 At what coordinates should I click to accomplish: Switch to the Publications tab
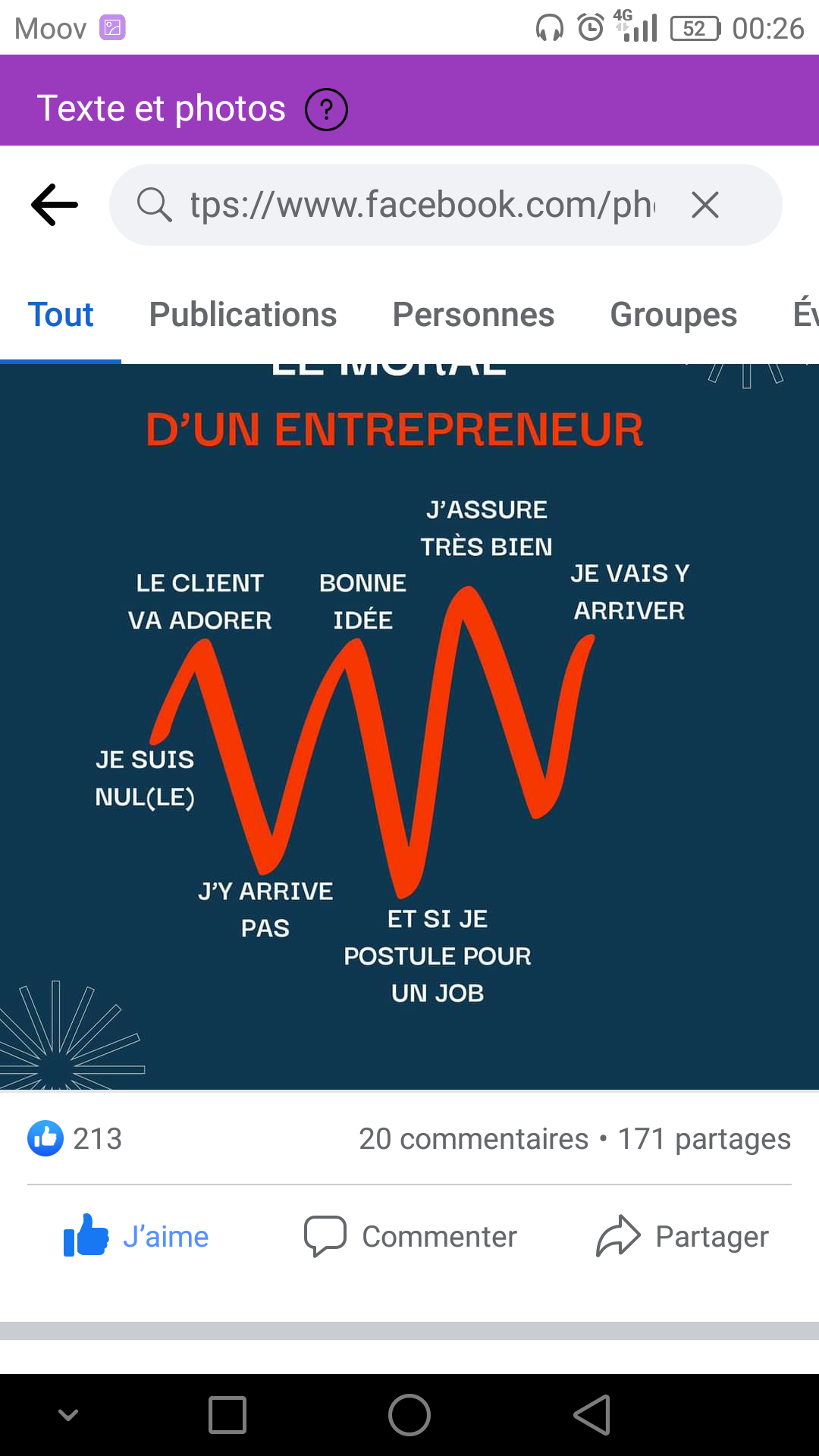(x=243, y=315)
